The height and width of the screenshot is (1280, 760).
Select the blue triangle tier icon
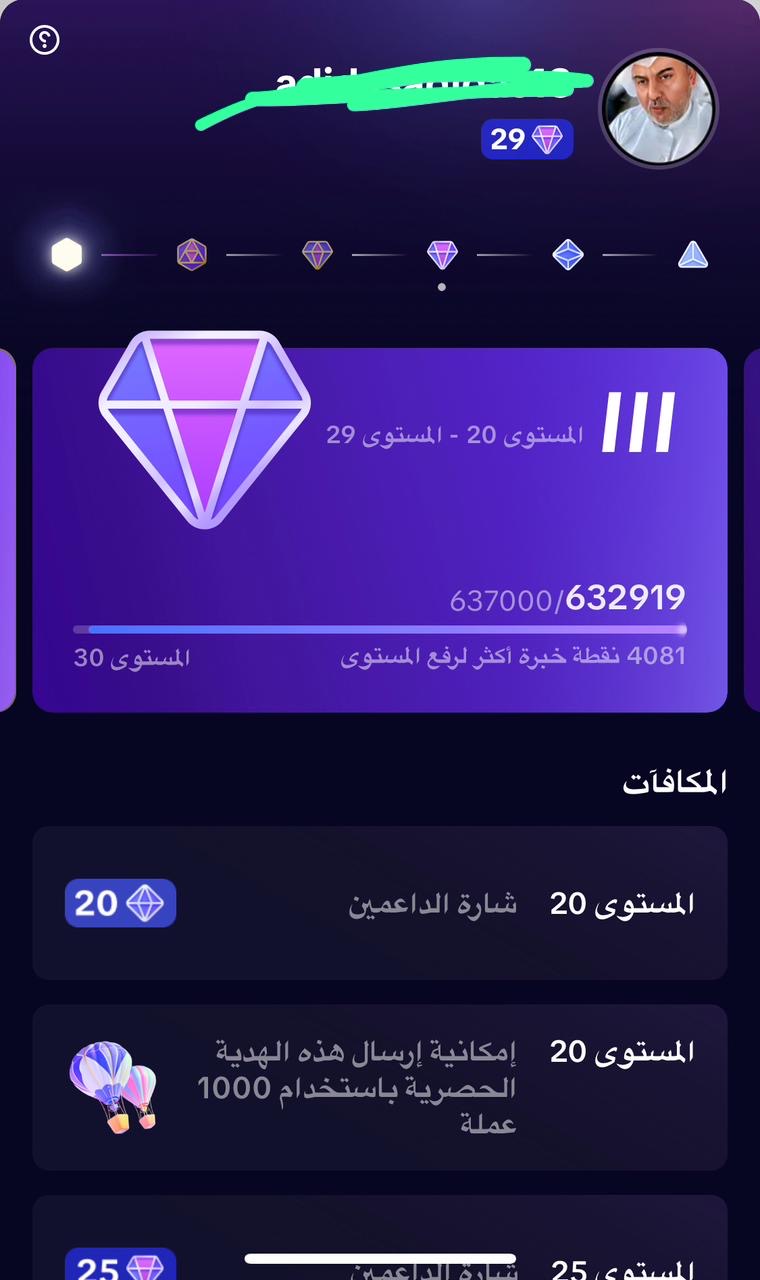[693, 255]
